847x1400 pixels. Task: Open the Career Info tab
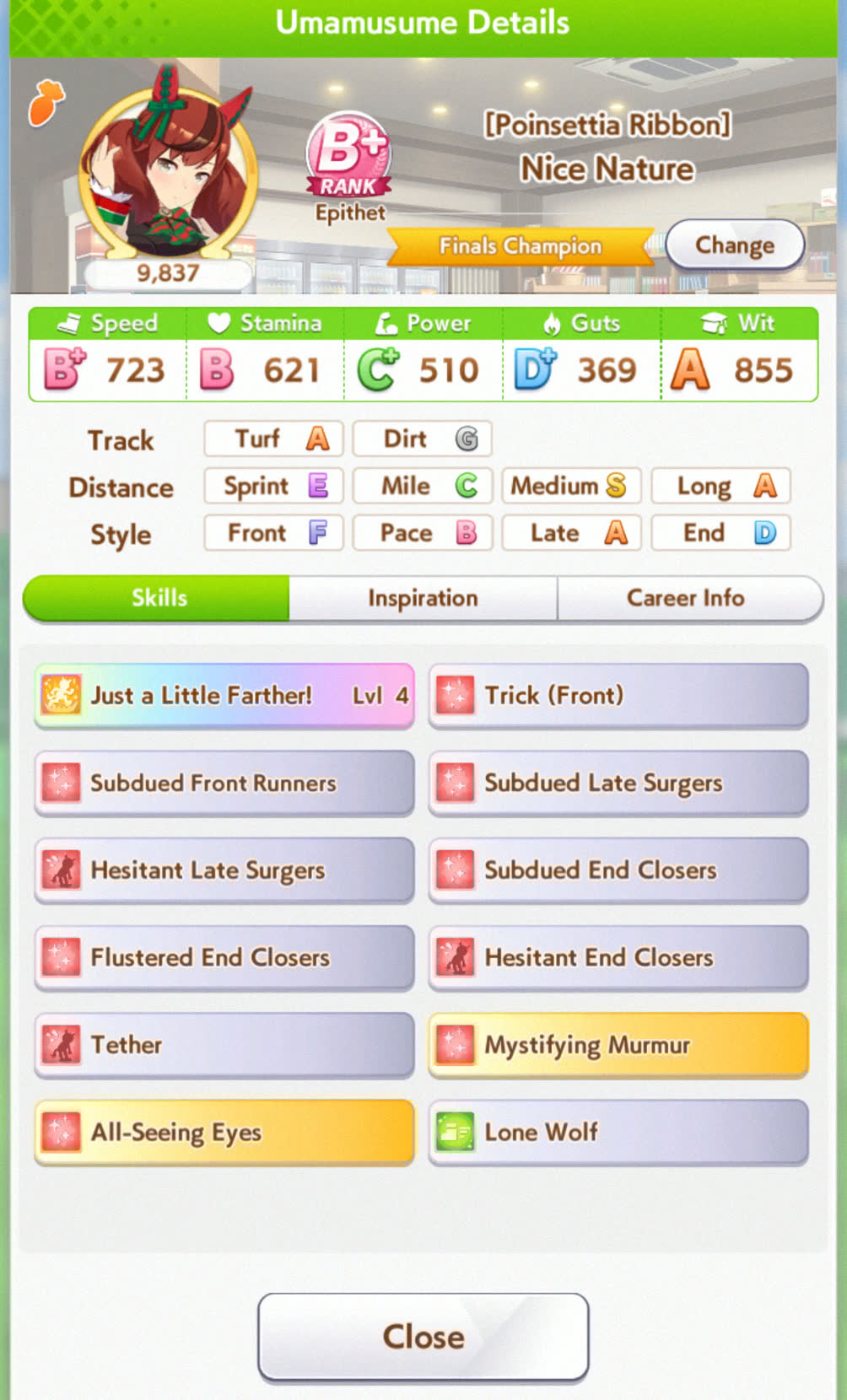point(687,598)
